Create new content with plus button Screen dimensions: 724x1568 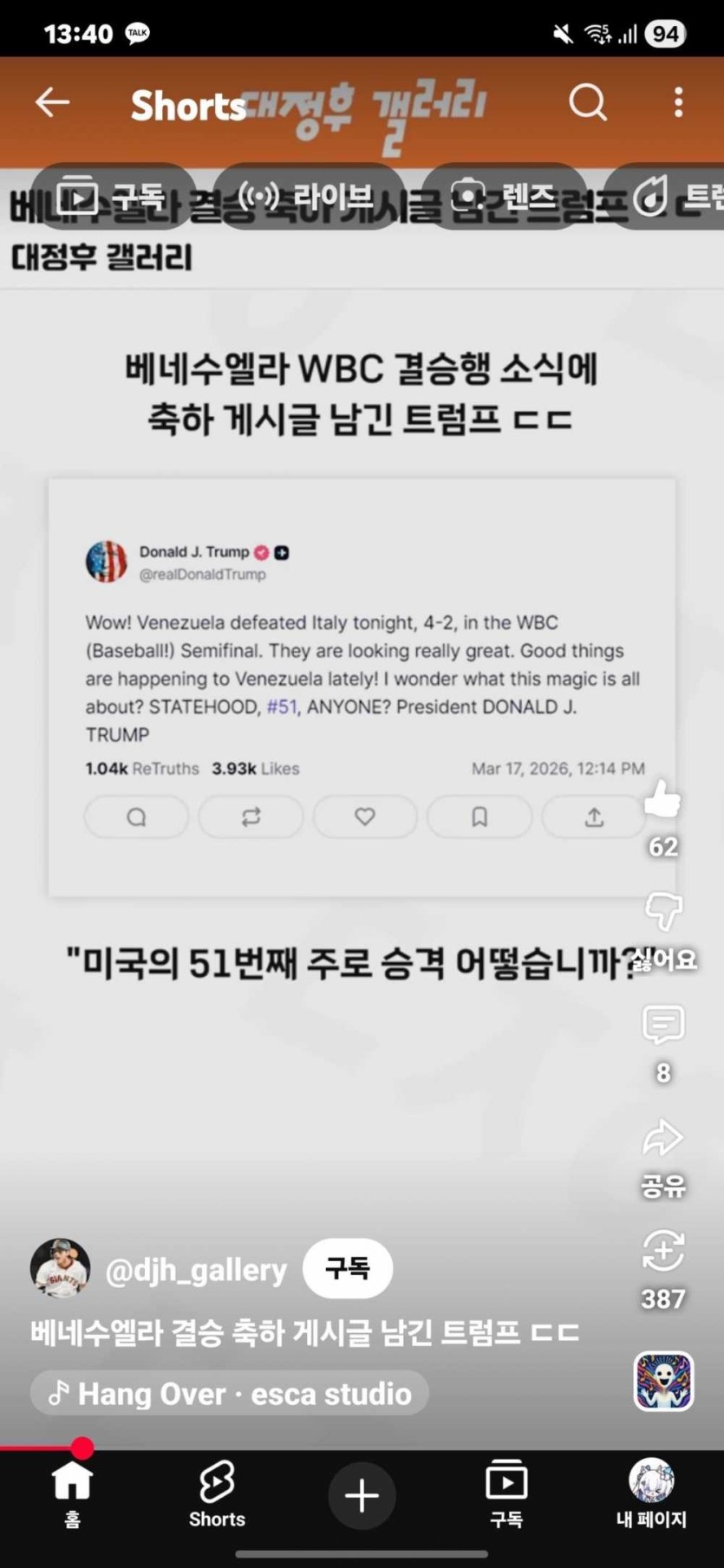click(x=362, y=1496)
